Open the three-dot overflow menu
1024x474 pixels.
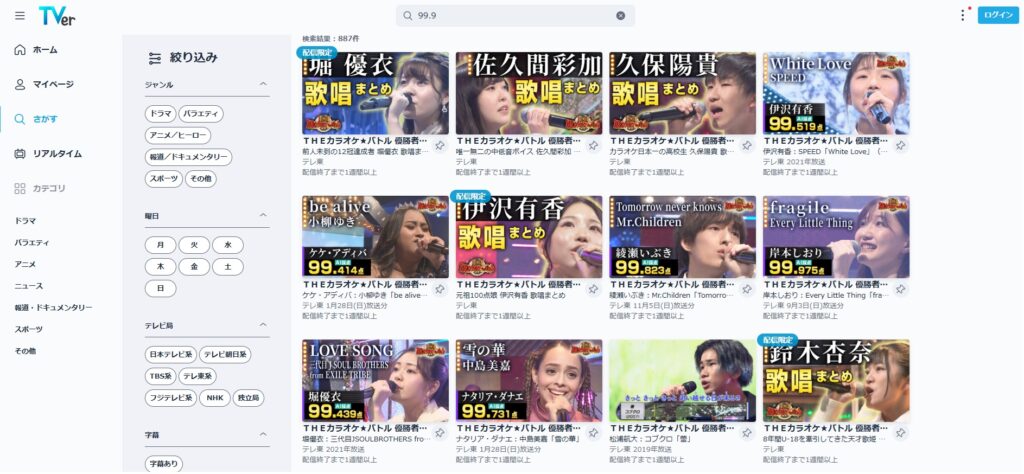[x=963, y=15]
